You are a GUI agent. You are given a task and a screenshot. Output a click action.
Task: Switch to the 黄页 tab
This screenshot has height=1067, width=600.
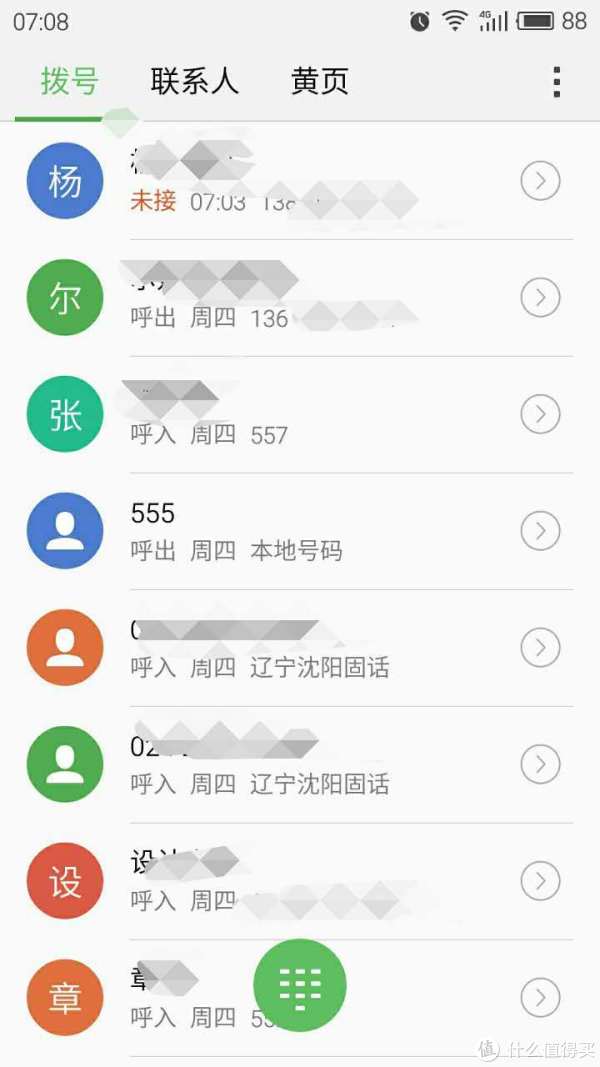pyautogui.click(x=320, y=82)
